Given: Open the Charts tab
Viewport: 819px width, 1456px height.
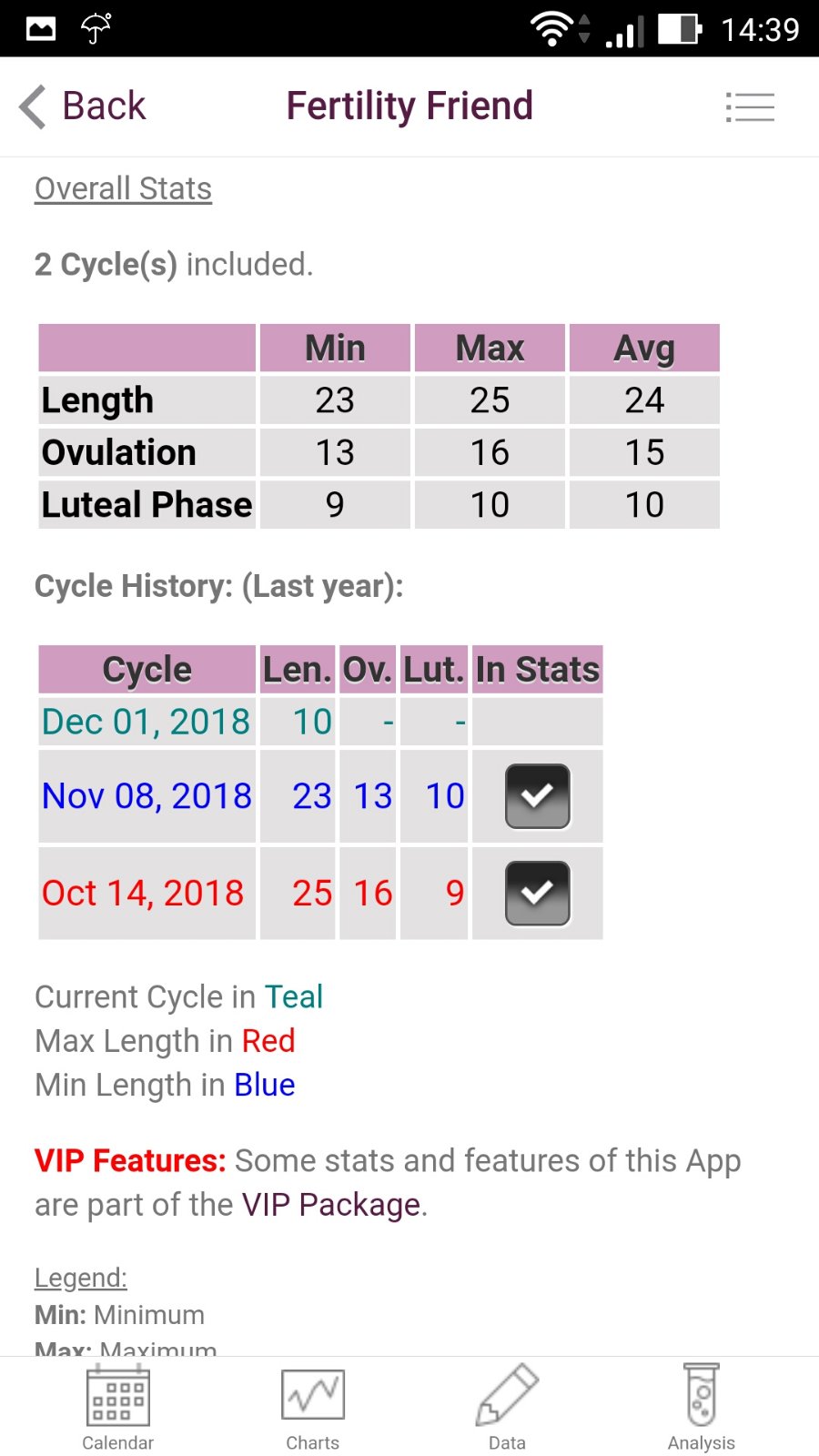Looking at the screenshot, I should click(x=312, y=1407).
